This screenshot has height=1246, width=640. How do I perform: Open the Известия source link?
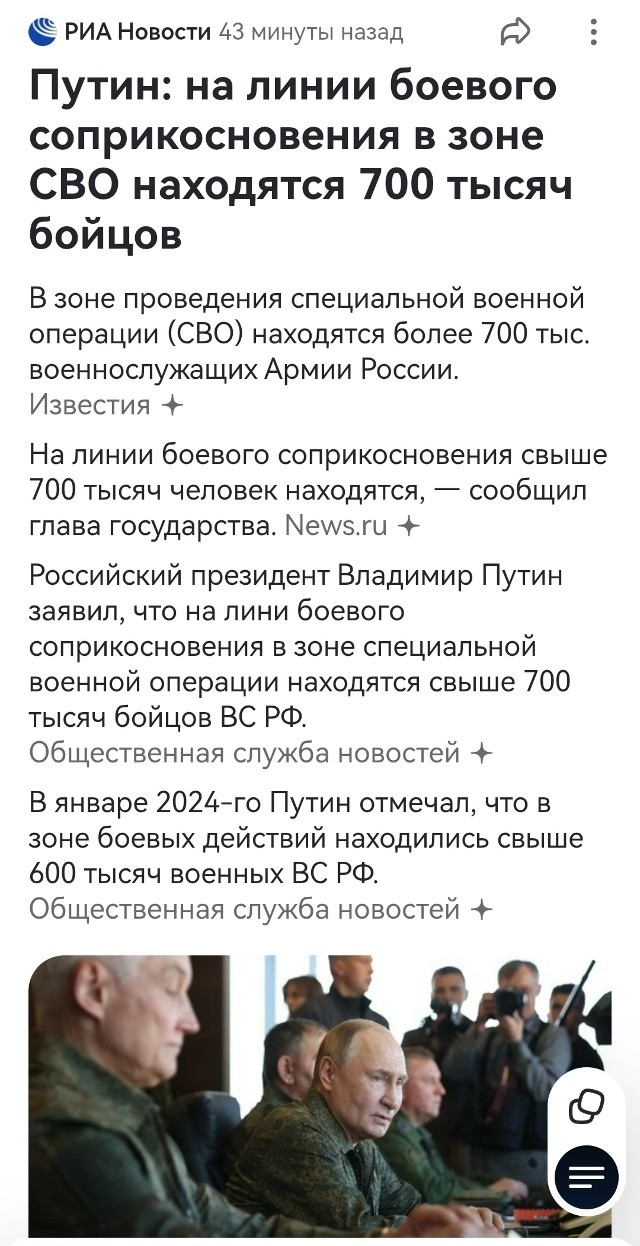pyautogui.click(x=105, y=405)
